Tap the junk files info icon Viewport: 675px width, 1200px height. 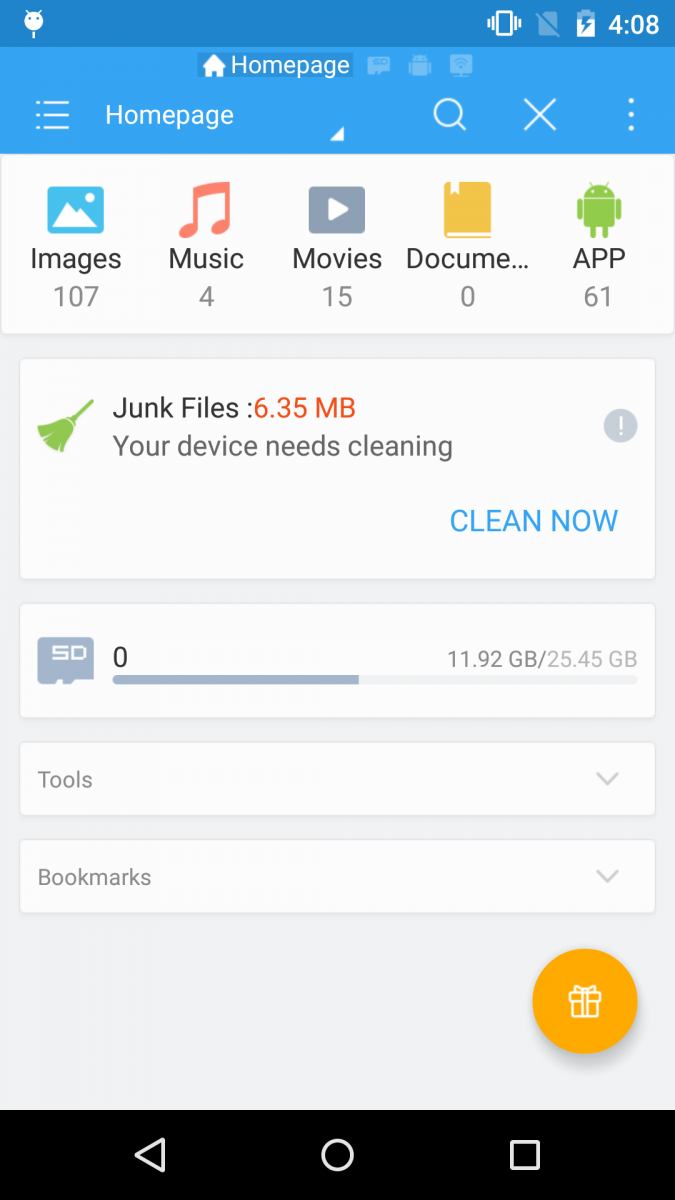(620, 427)
